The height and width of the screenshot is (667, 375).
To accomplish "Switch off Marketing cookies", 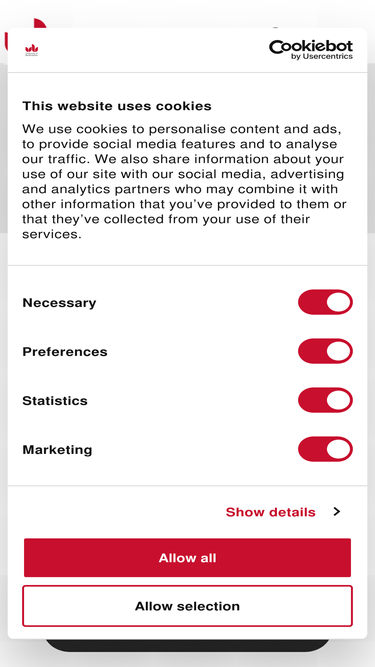I will [325, 449].
